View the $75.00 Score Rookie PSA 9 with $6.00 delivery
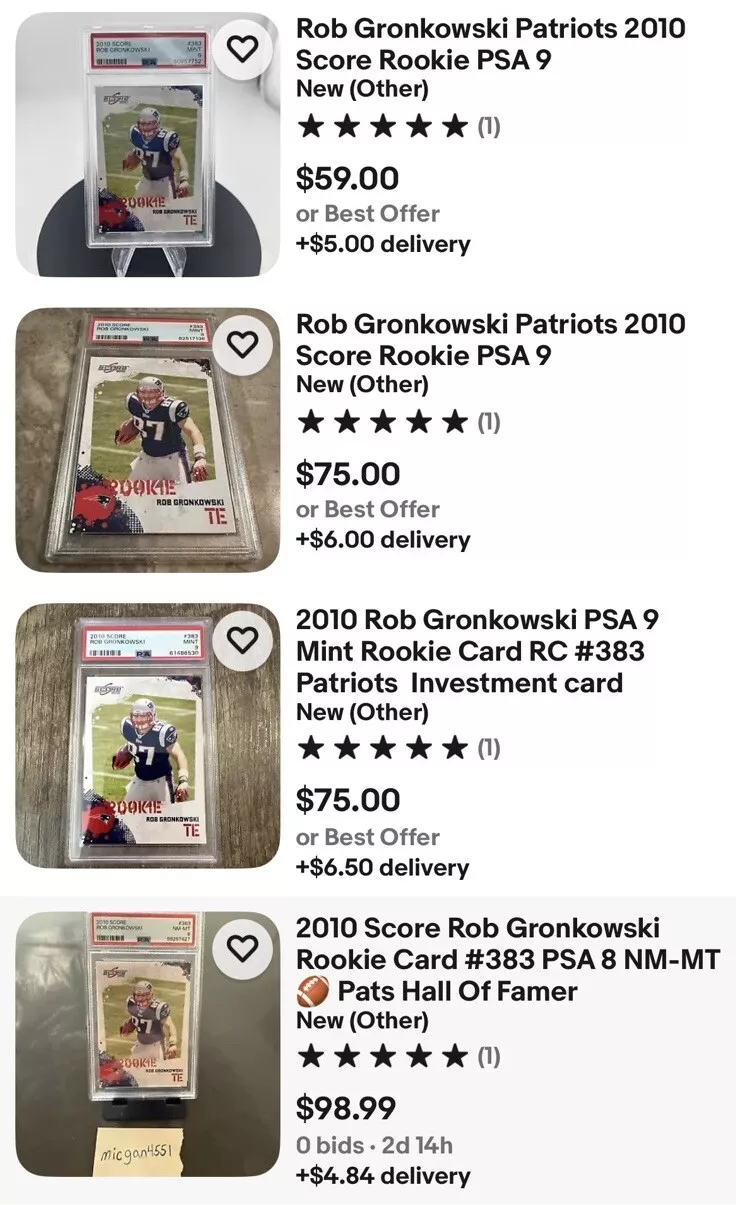 (490, 339)
